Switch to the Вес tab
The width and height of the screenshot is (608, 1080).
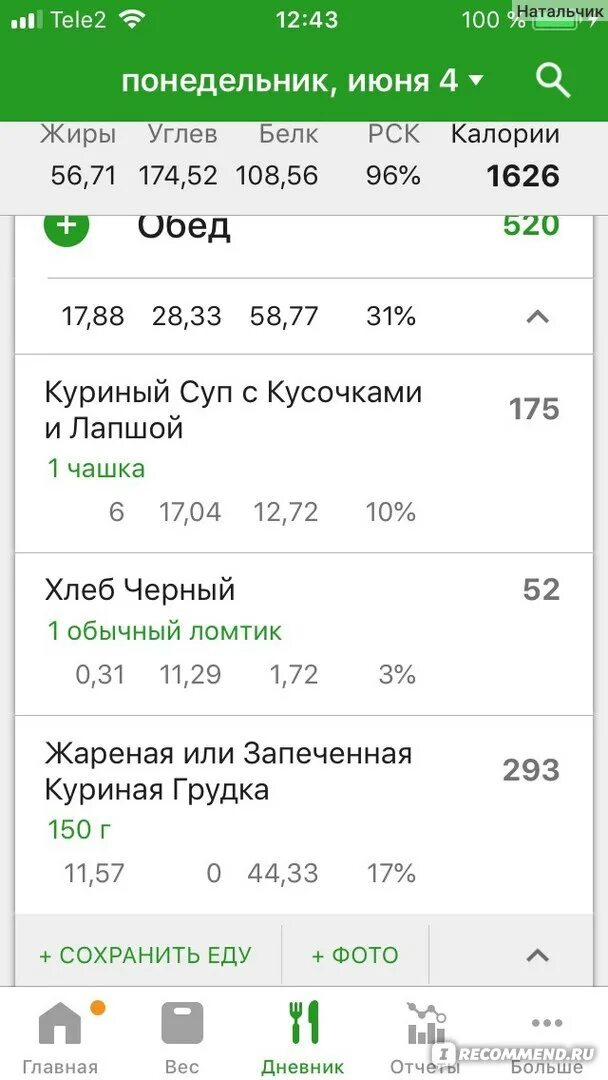(182, 1035)
